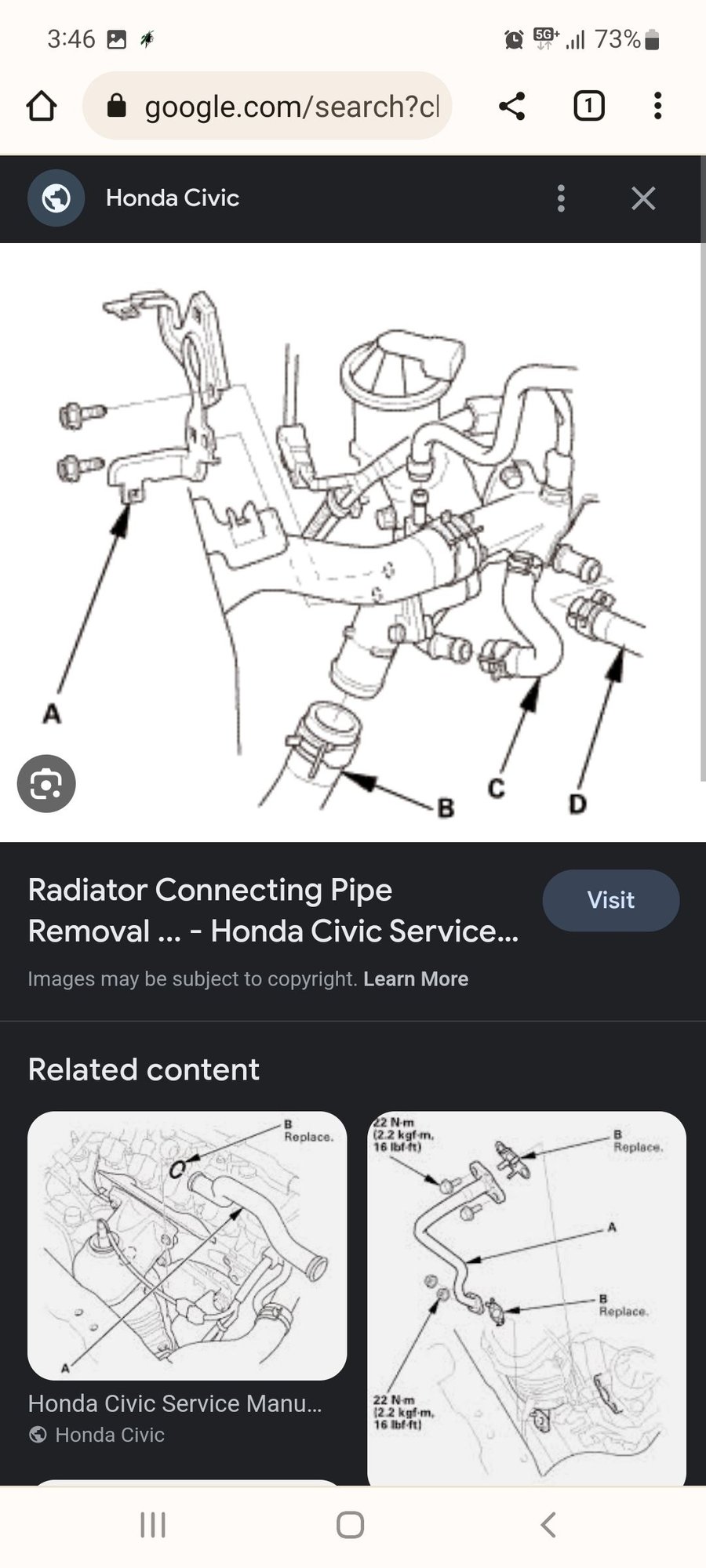This screenshot has width=706, height=1568.
Task: Go back with the system back button
Action: pyautogui.click(x=548, y=1525)
